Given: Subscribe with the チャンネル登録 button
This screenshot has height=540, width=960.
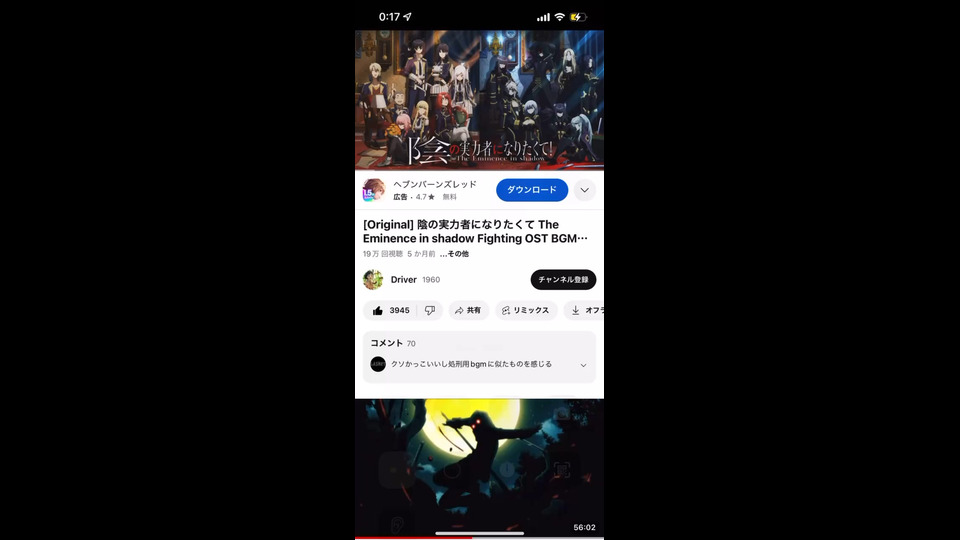Looking at the screenshot, I should 563,280.
